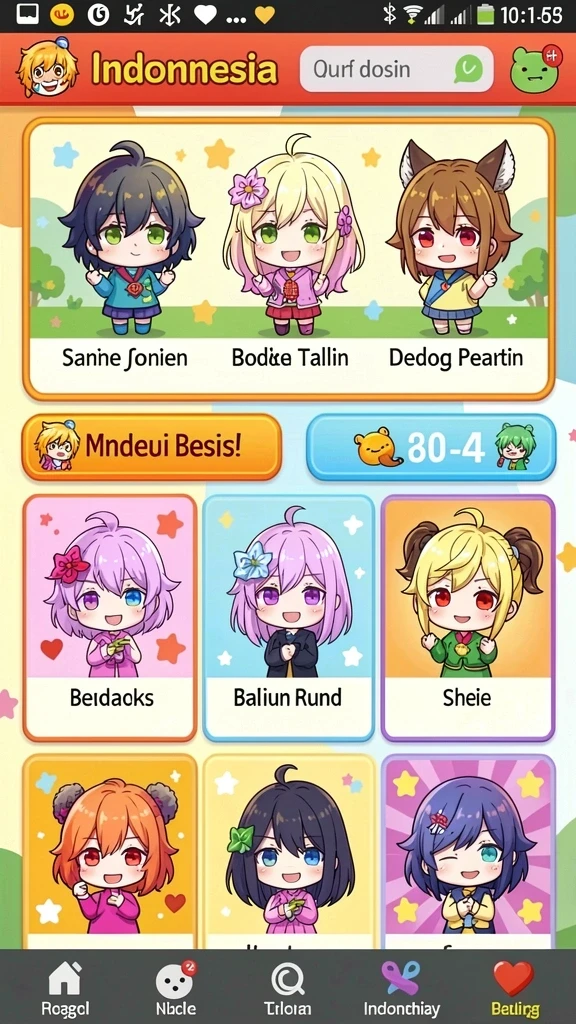The width and height of the screenshot is (576, 1024).
Task: Tap the blue 80-4 button
Action: pyautogui.click(x=431, y=447)
